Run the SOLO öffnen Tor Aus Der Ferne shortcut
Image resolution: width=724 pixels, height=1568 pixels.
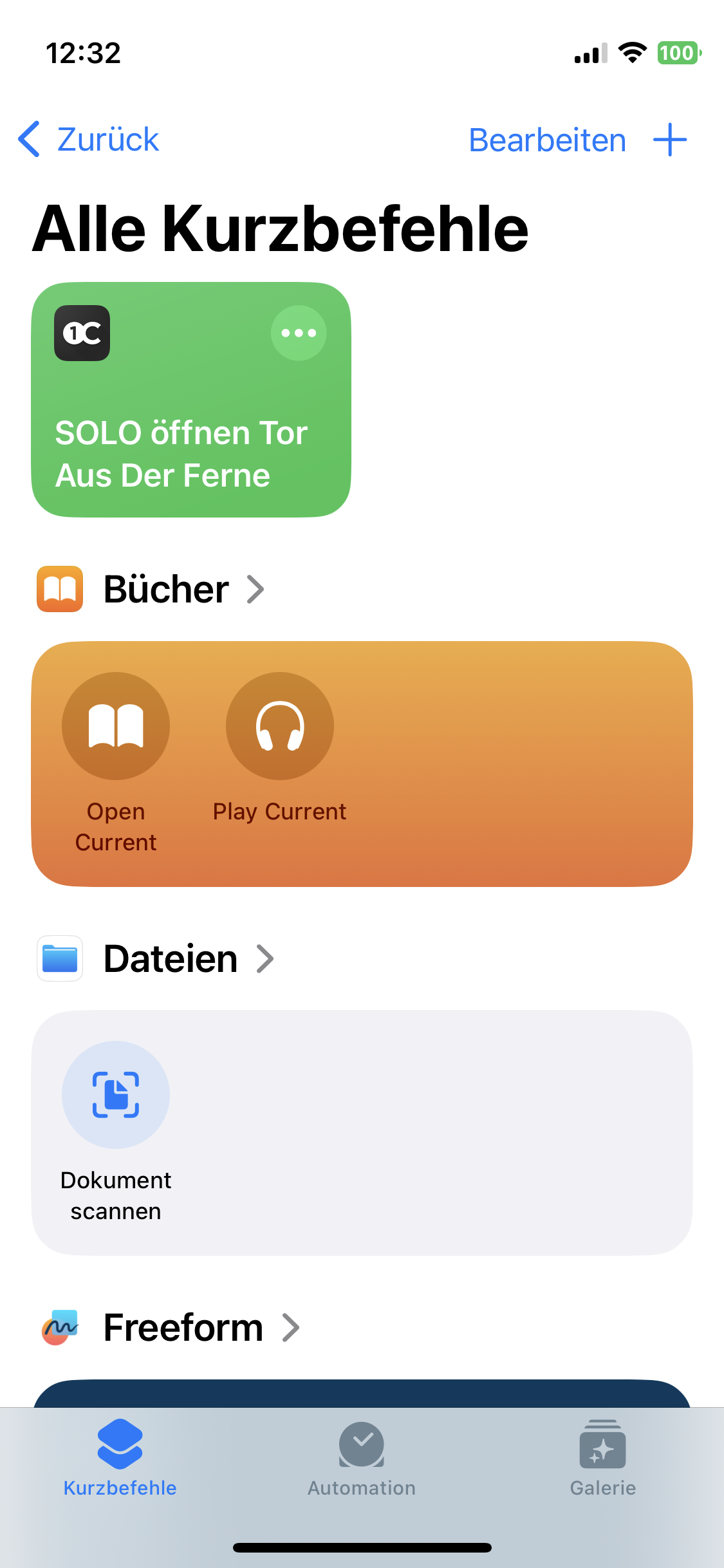[x=191, y=400]
